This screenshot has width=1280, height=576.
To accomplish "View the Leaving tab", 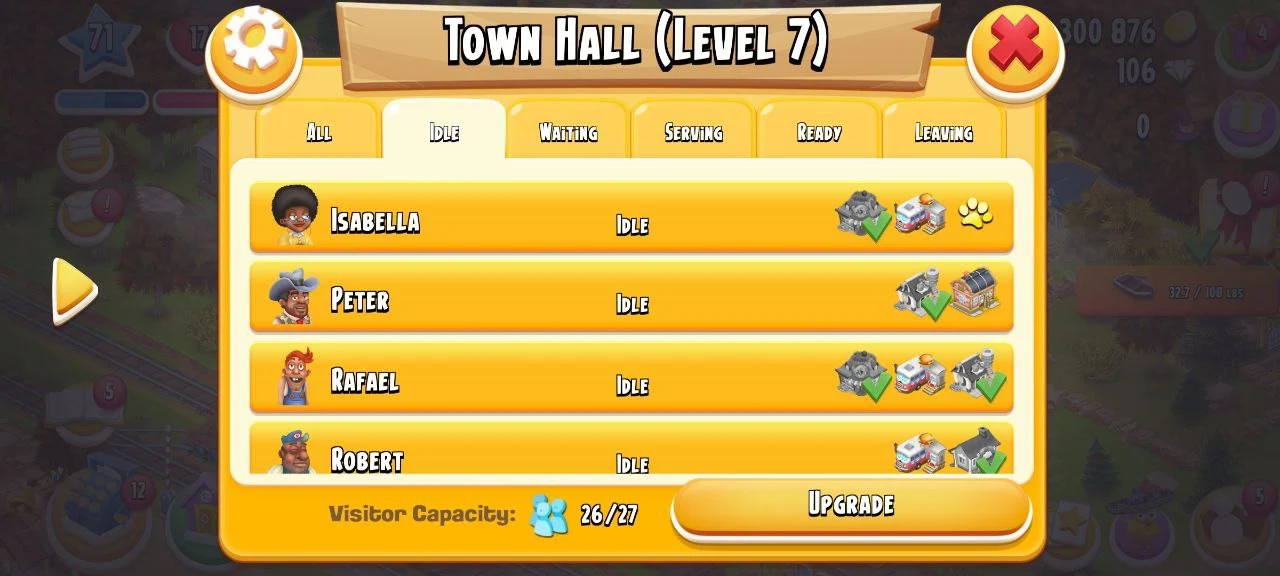I will 943,132.
